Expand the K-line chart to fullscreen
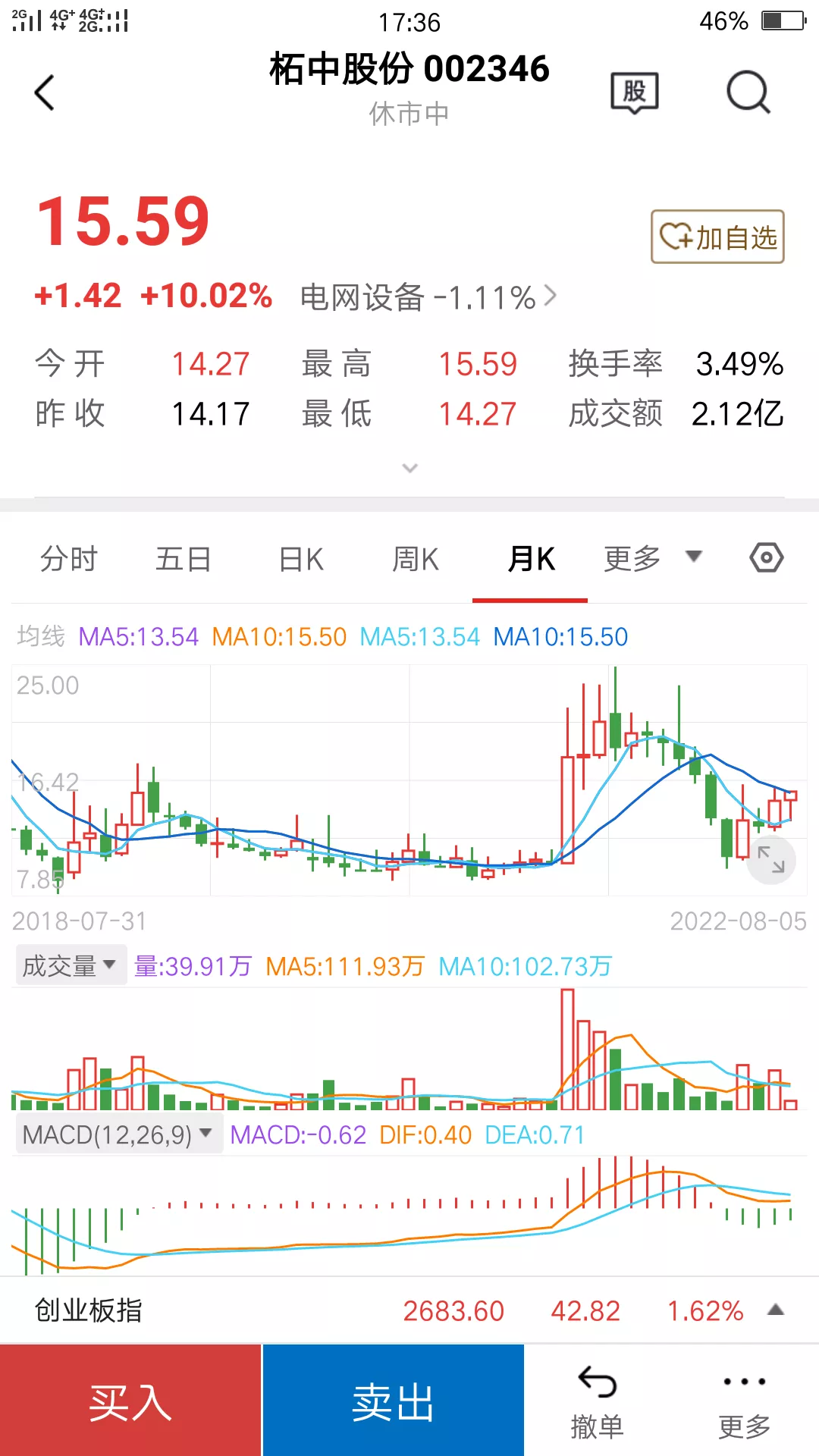Screen dimensions: 819x1456 tap(771, 860)
